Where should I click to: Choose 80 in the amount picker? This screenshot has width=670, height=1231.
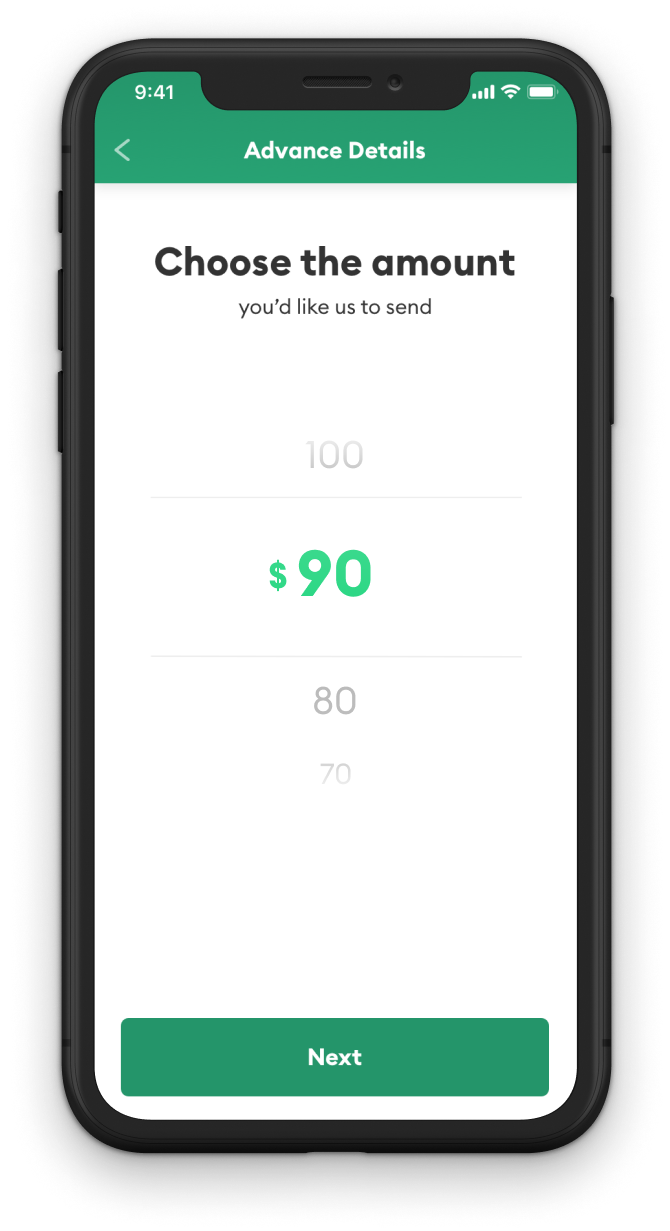(x=334, y=701)
